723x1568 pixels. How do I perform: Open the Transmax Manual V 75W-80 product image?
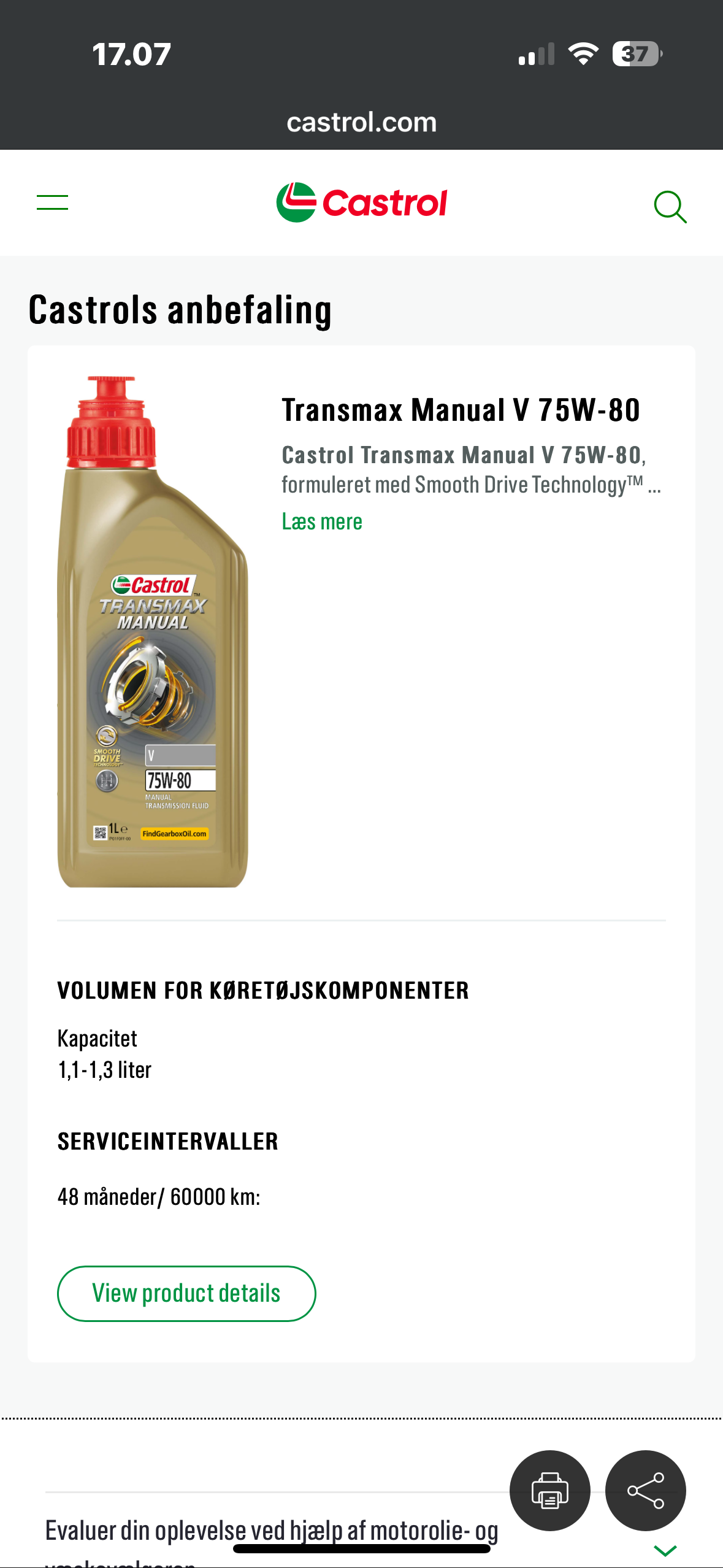[153, 632]
